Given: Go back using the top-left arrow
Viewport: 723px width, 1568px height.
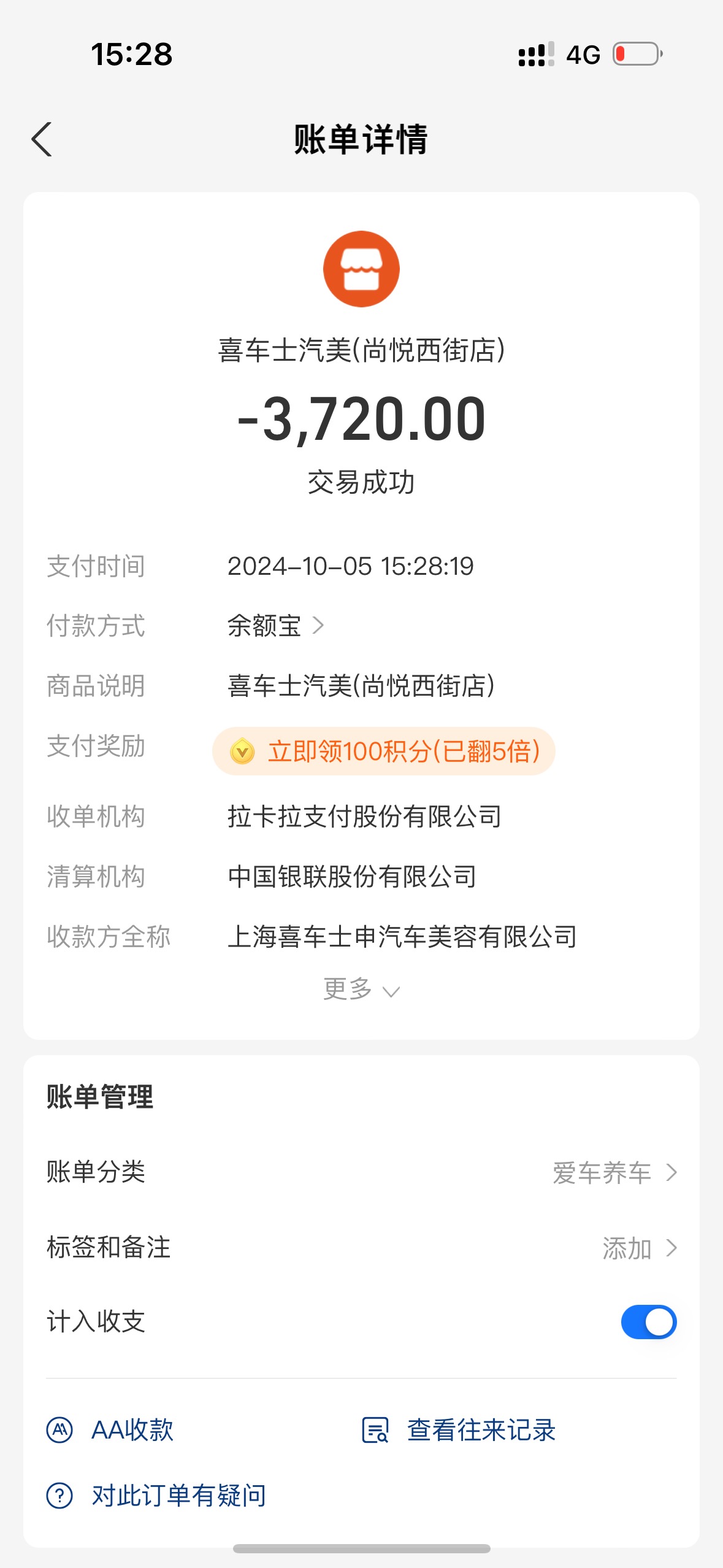Looking at the screenshot, I should coord(42,139).
